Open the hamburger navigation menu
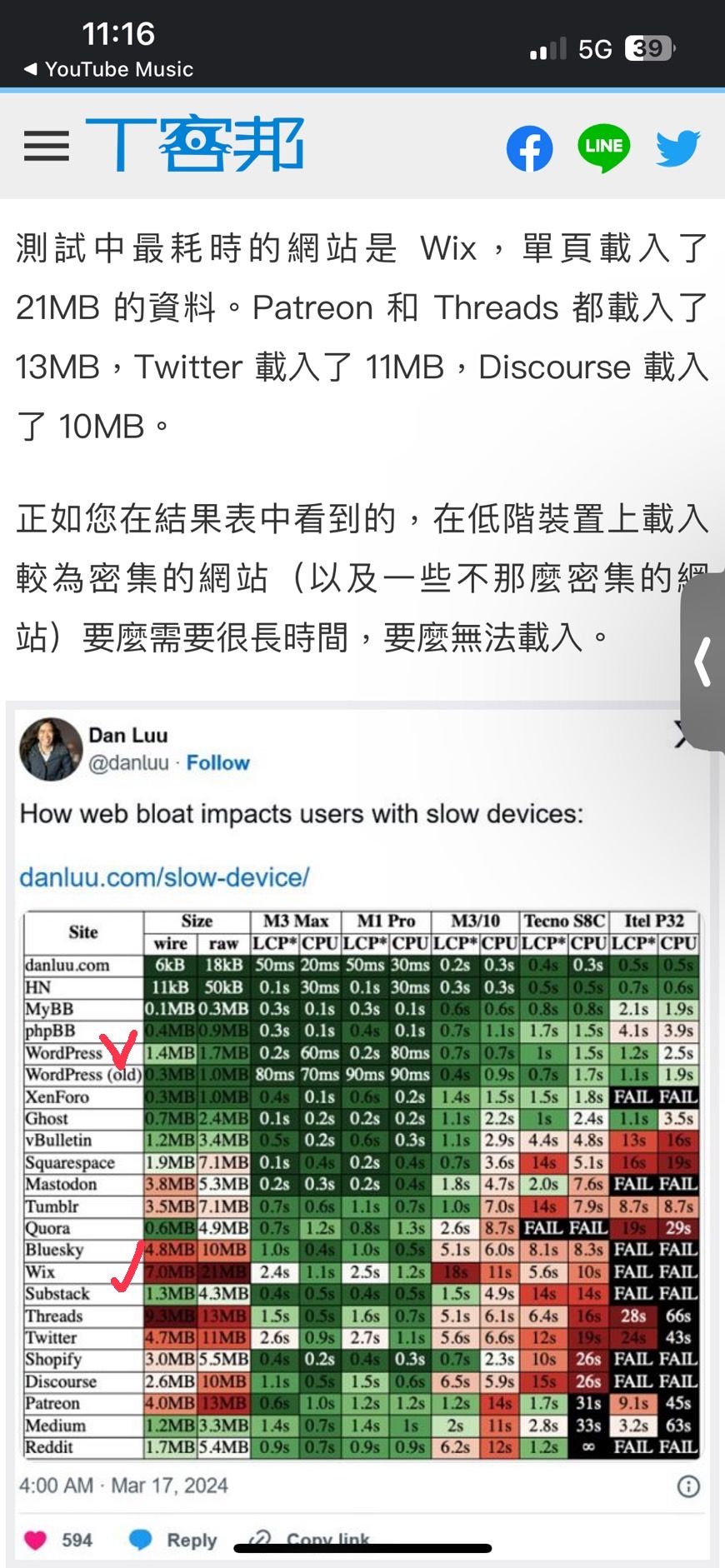The image size is (725, 1568). (46, 145)
